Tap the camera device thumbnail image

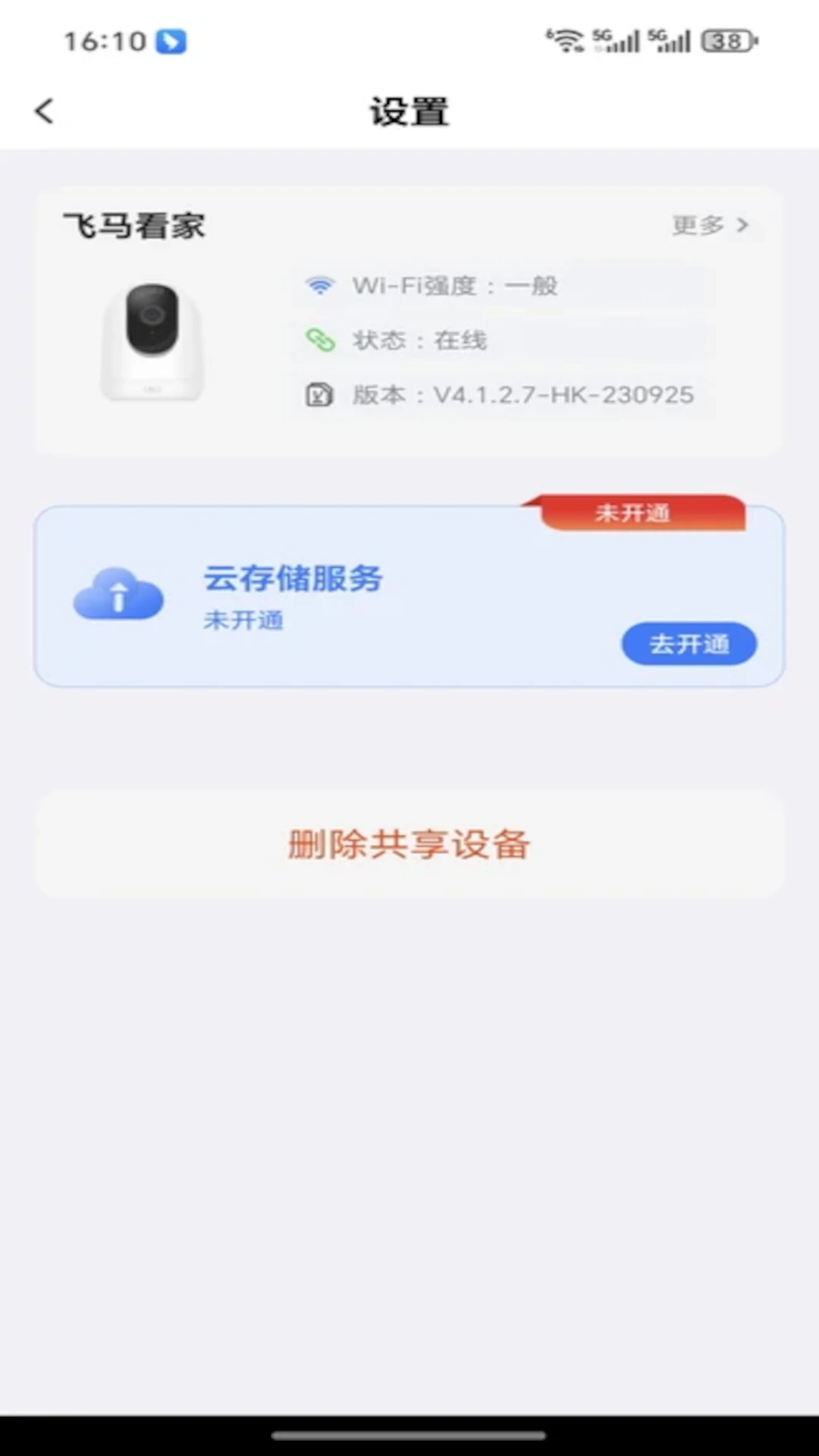[x=152, y=340]
